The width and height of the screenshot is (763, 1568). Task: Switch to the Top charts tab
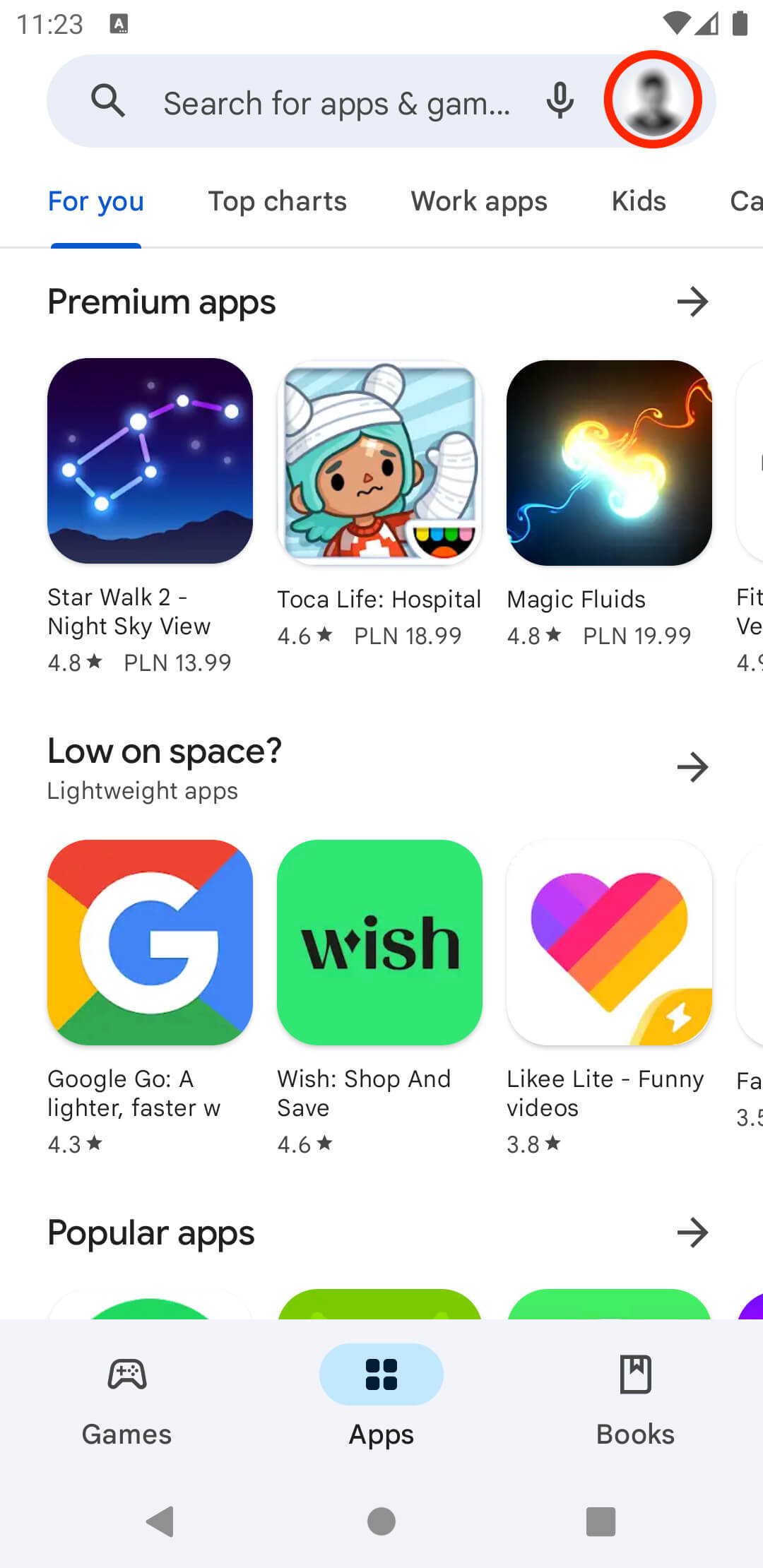coord(277,201)
